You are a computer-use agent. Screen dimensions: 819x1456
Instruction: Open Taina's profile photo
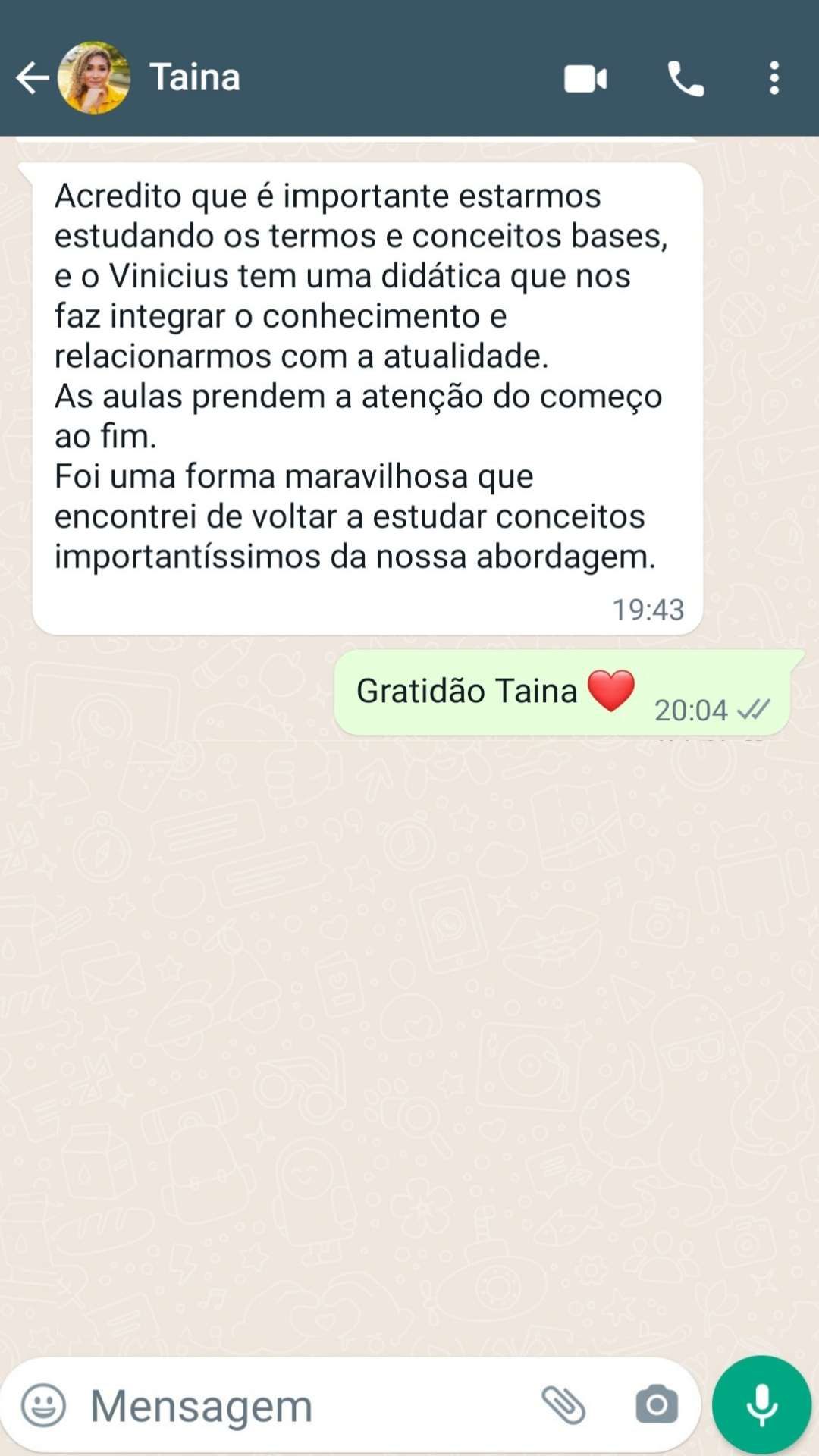pyautogui.click(x=94, y=77)
